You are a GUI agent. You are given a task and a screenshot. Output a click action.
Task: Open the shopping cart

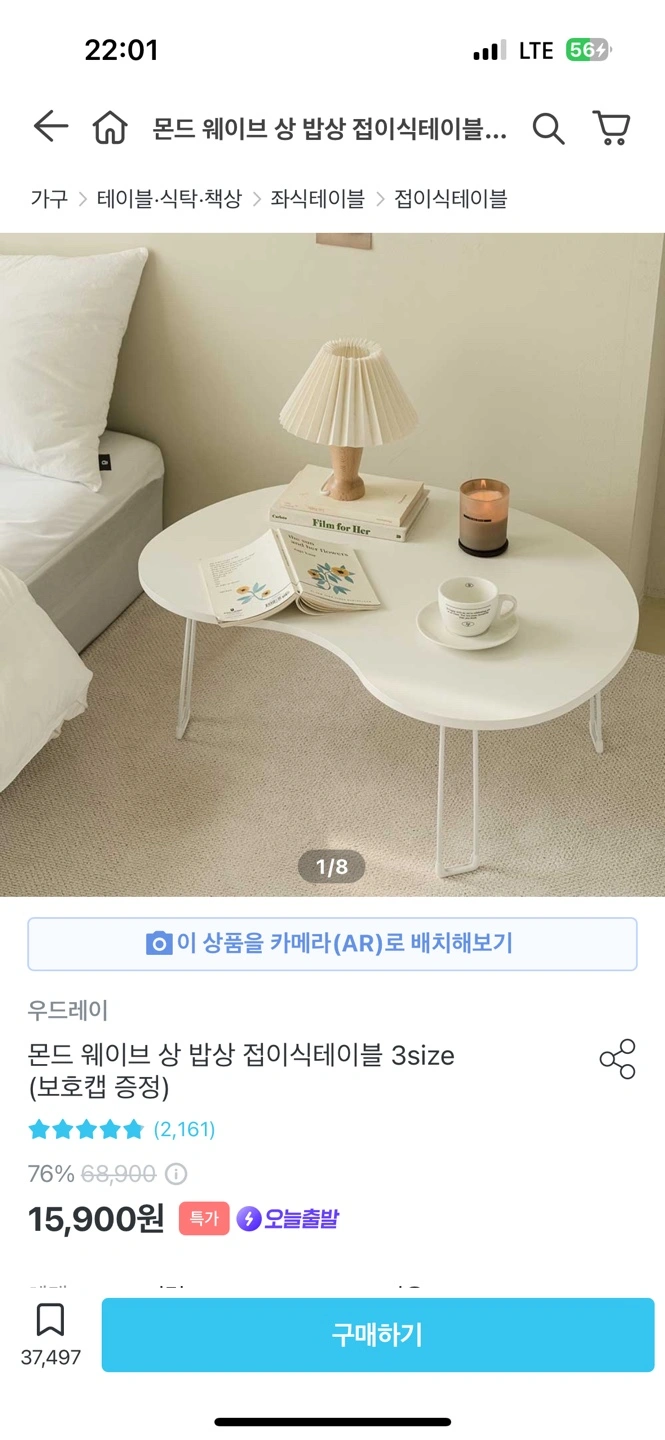pos(611,128)
